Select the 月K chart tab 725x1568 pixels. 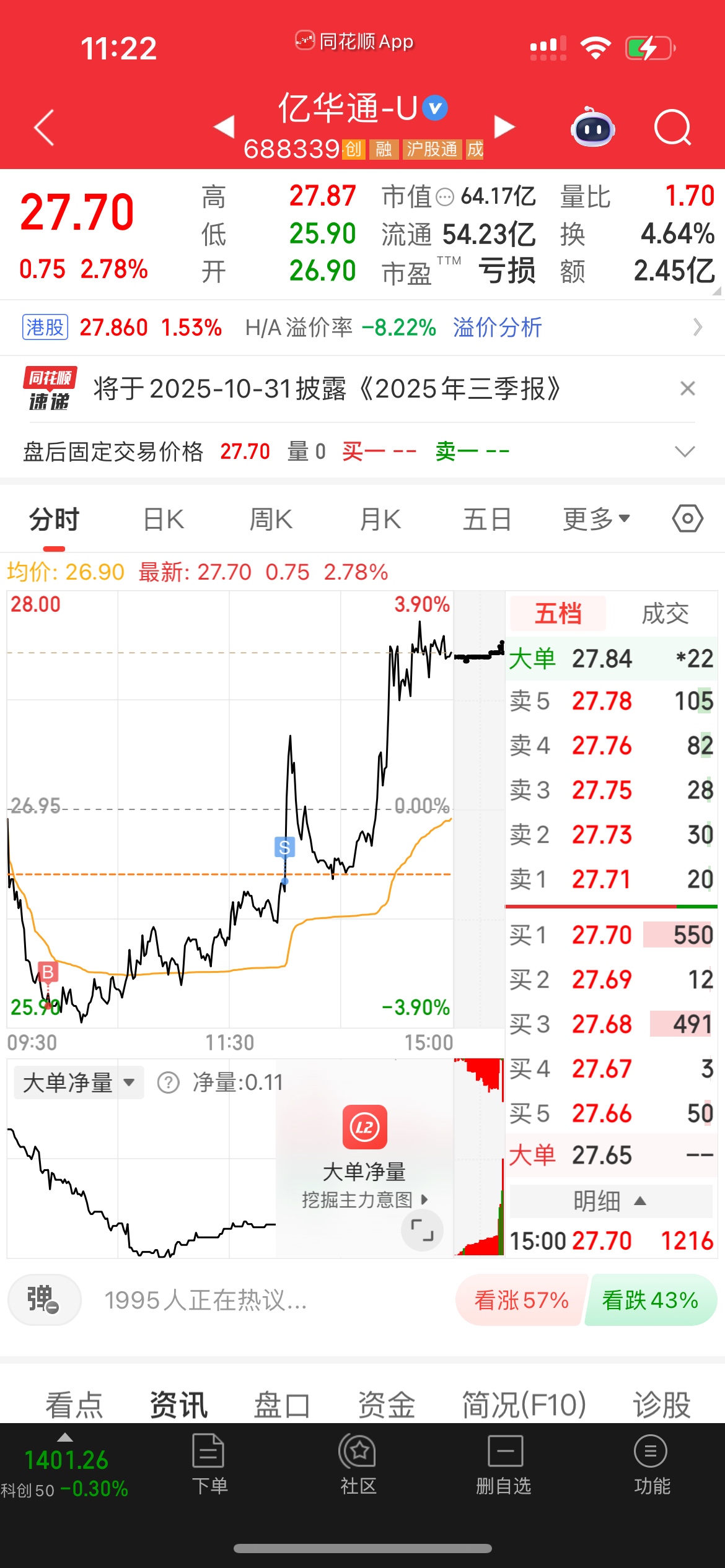[x=380, y=519]
